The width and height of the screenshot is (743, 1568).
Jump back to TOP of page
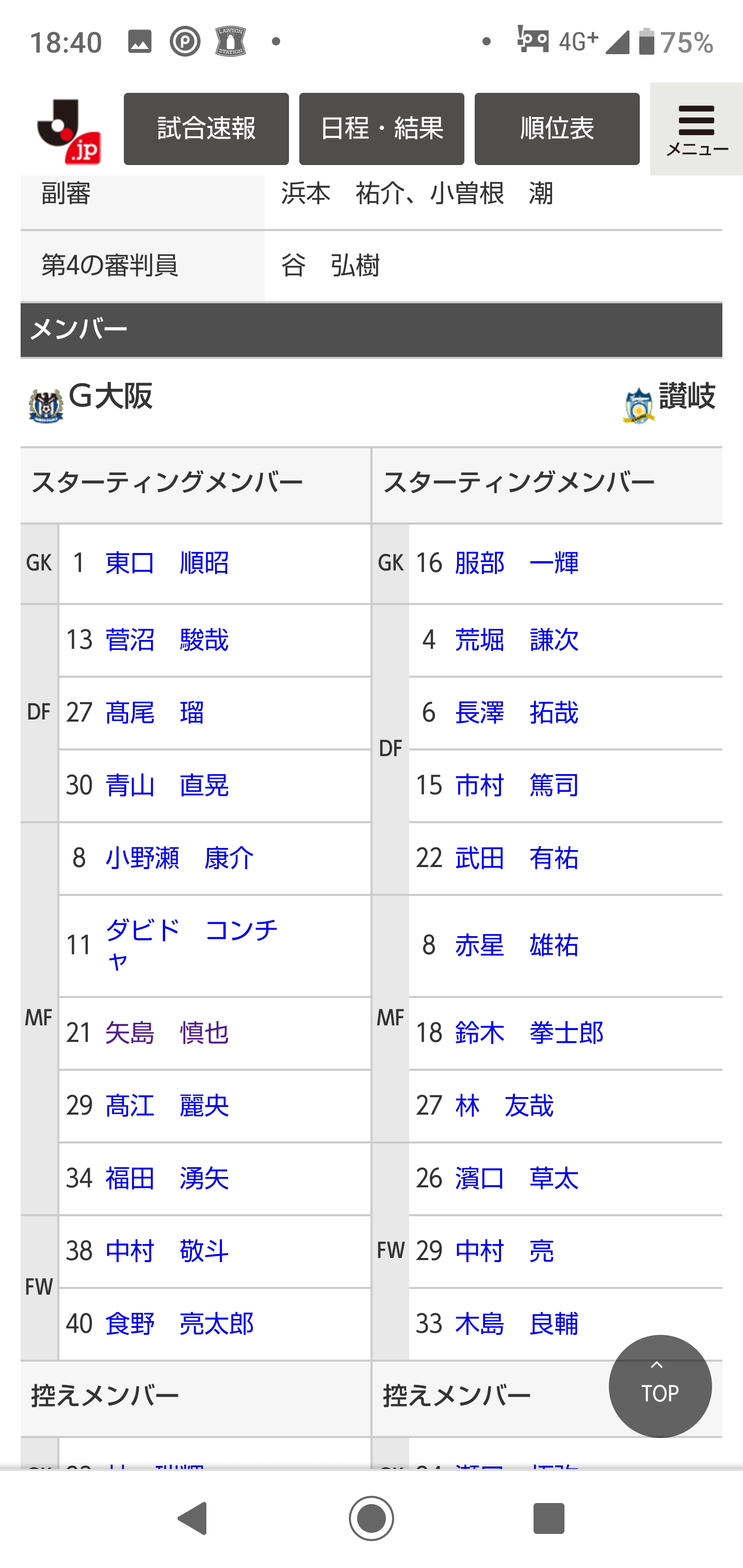(x=660, y=1386)
